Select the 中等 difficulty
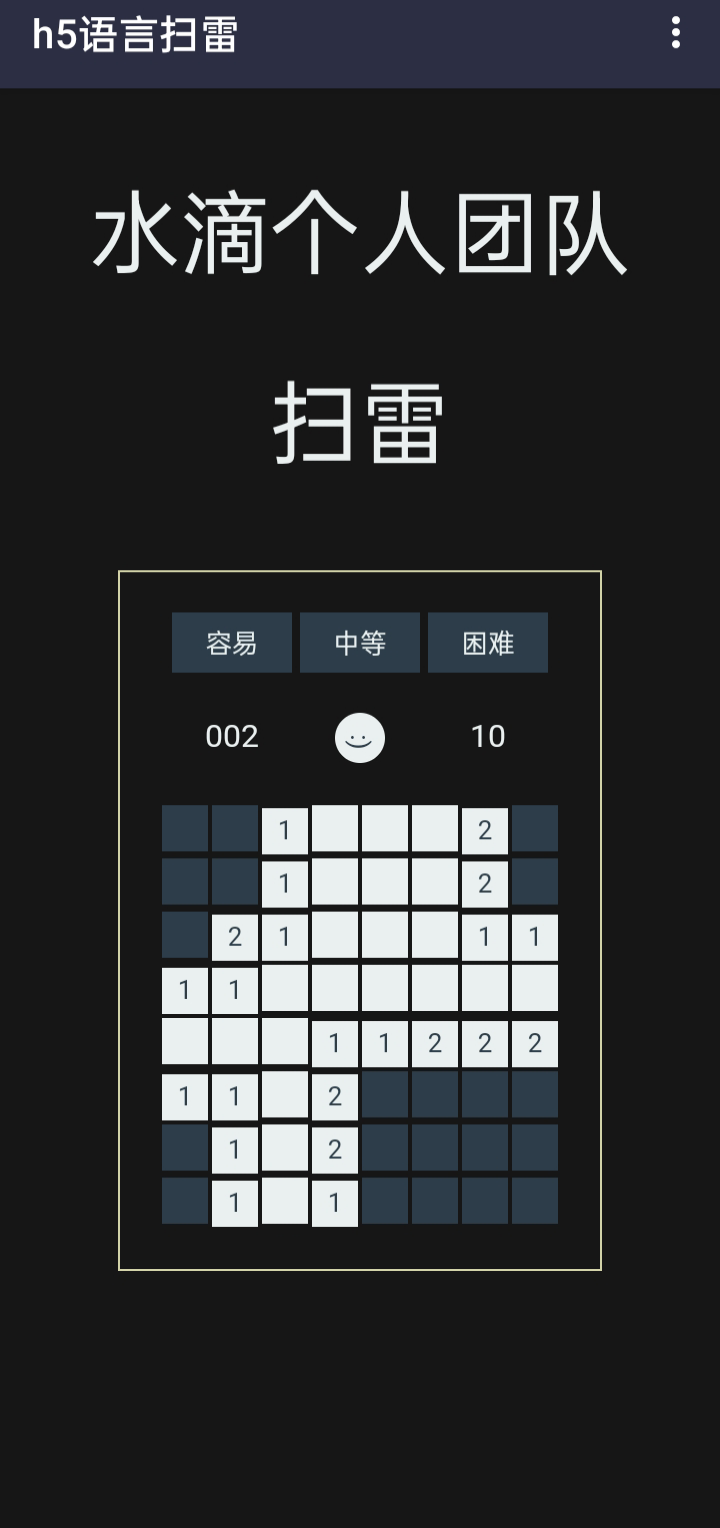This screenshot has width=720, height=1528. (x=360, y=643)
